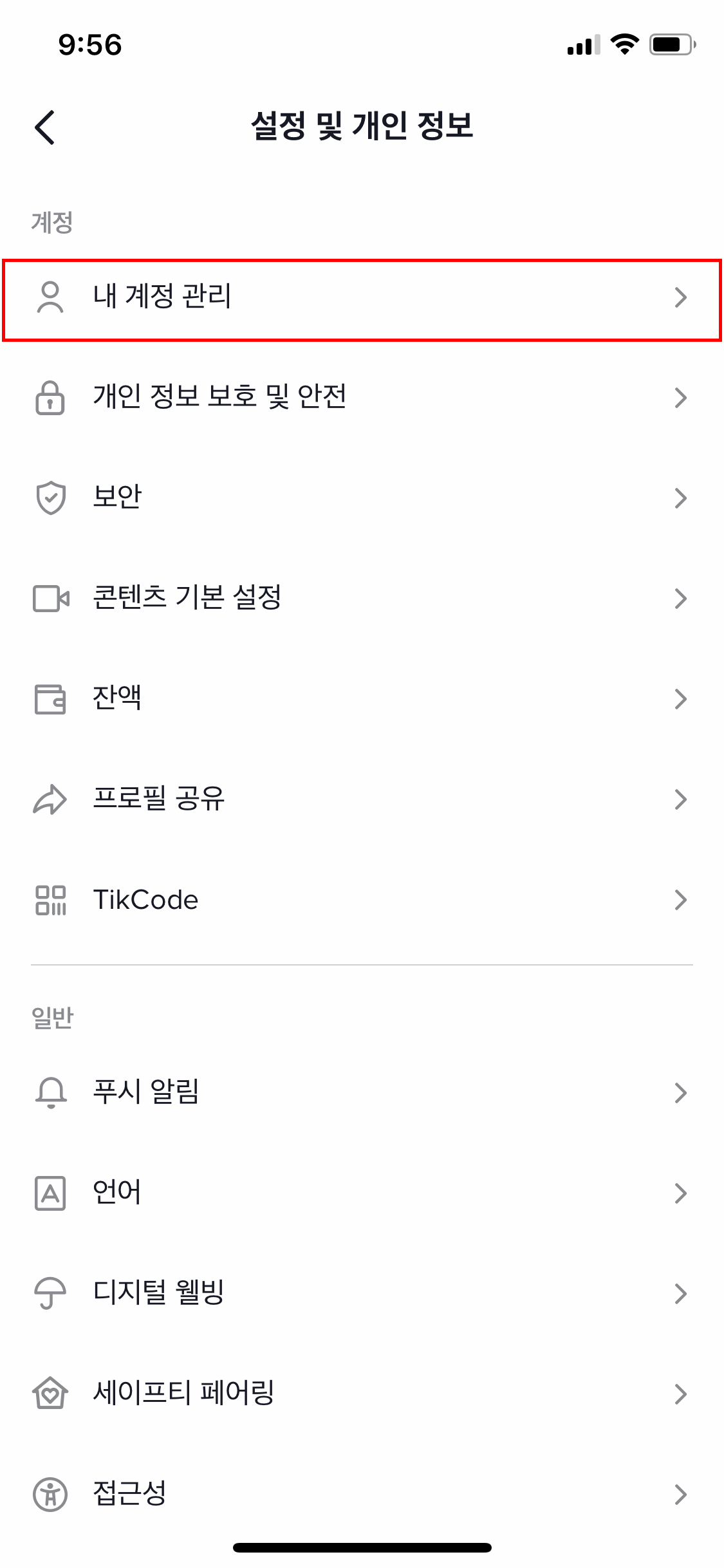Viewport: 724px width, 1568px height.
Task: Open 내 계정 관리
Action: click(360, 299)
